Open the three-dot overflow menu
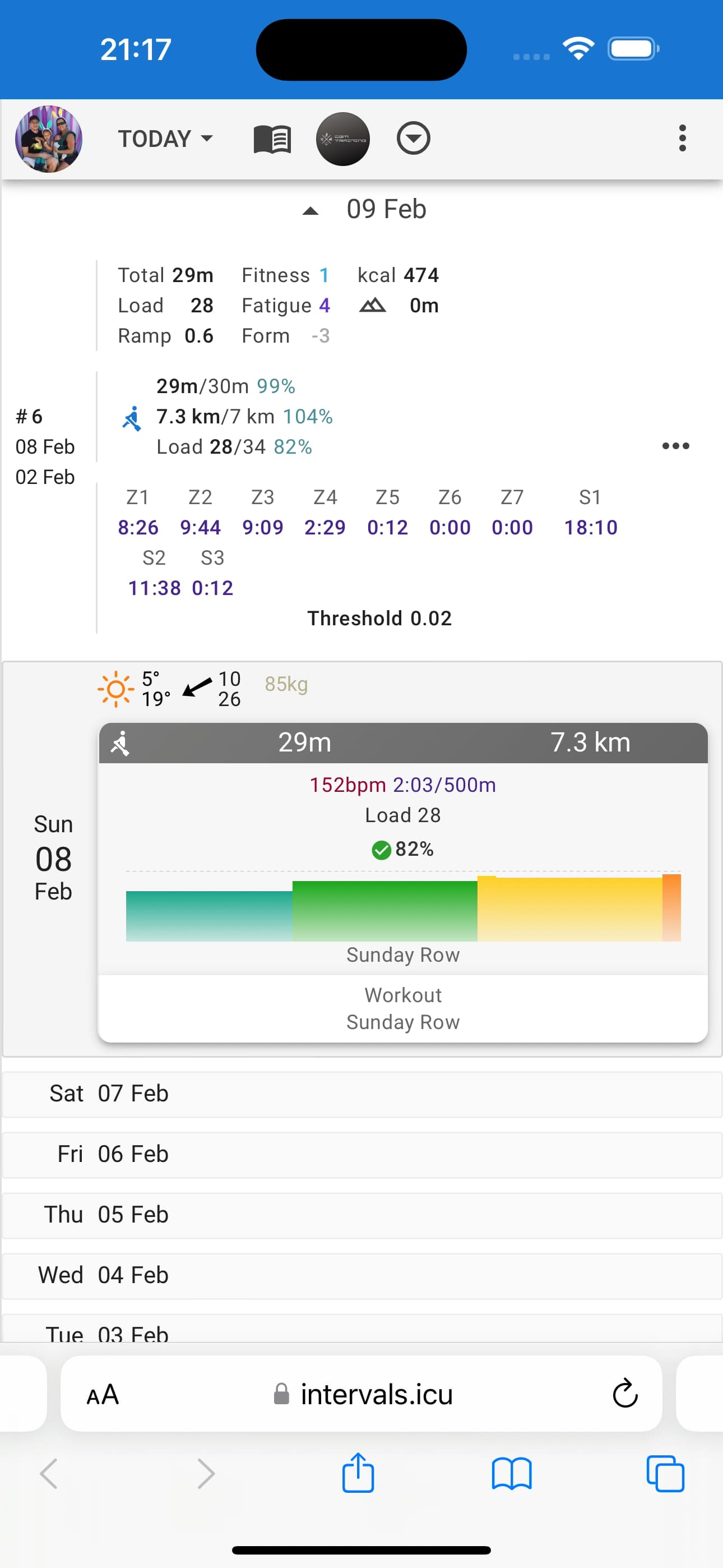Screen dimensions: 723x1568 coord(682,138)
